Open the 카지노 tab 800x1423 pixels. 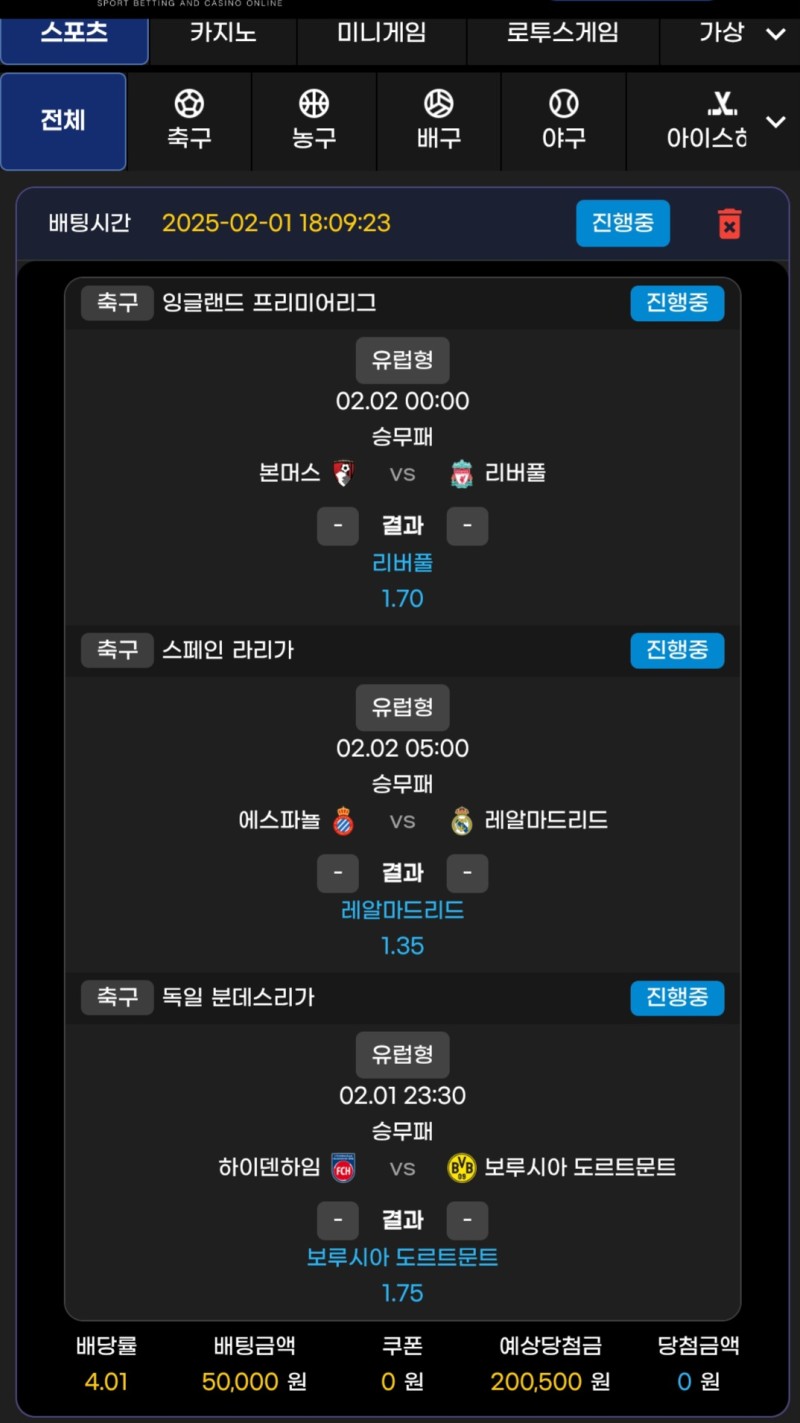point(222,33)
